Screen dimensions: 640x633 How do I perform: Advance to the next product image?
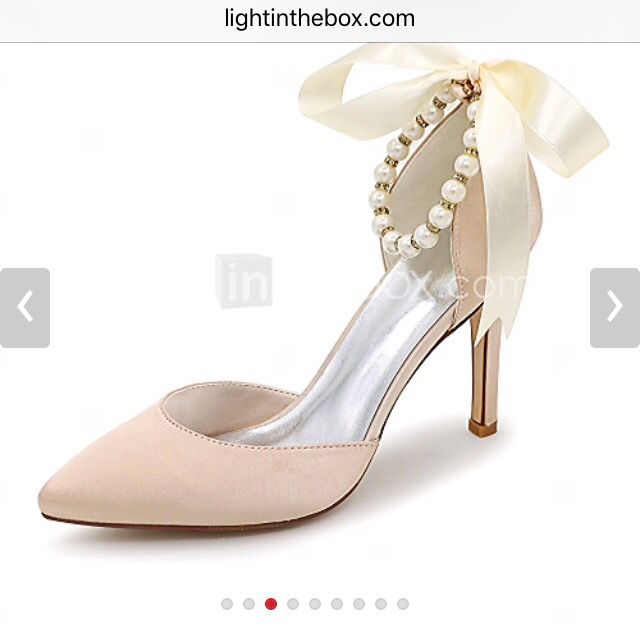point(614,308)
